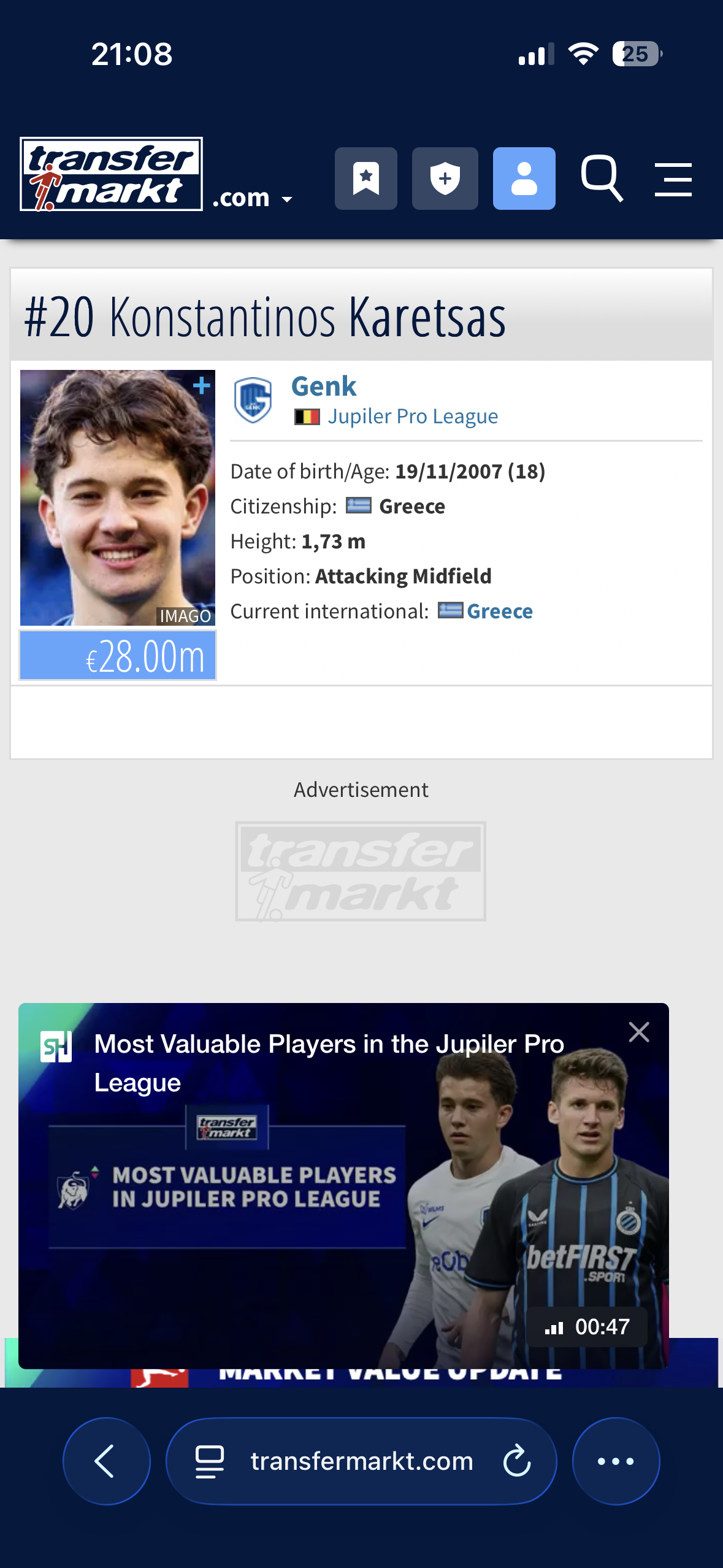Open the bookmarked watchlist icon
This screenshot has width=723, height=1568.
point(366,179)
